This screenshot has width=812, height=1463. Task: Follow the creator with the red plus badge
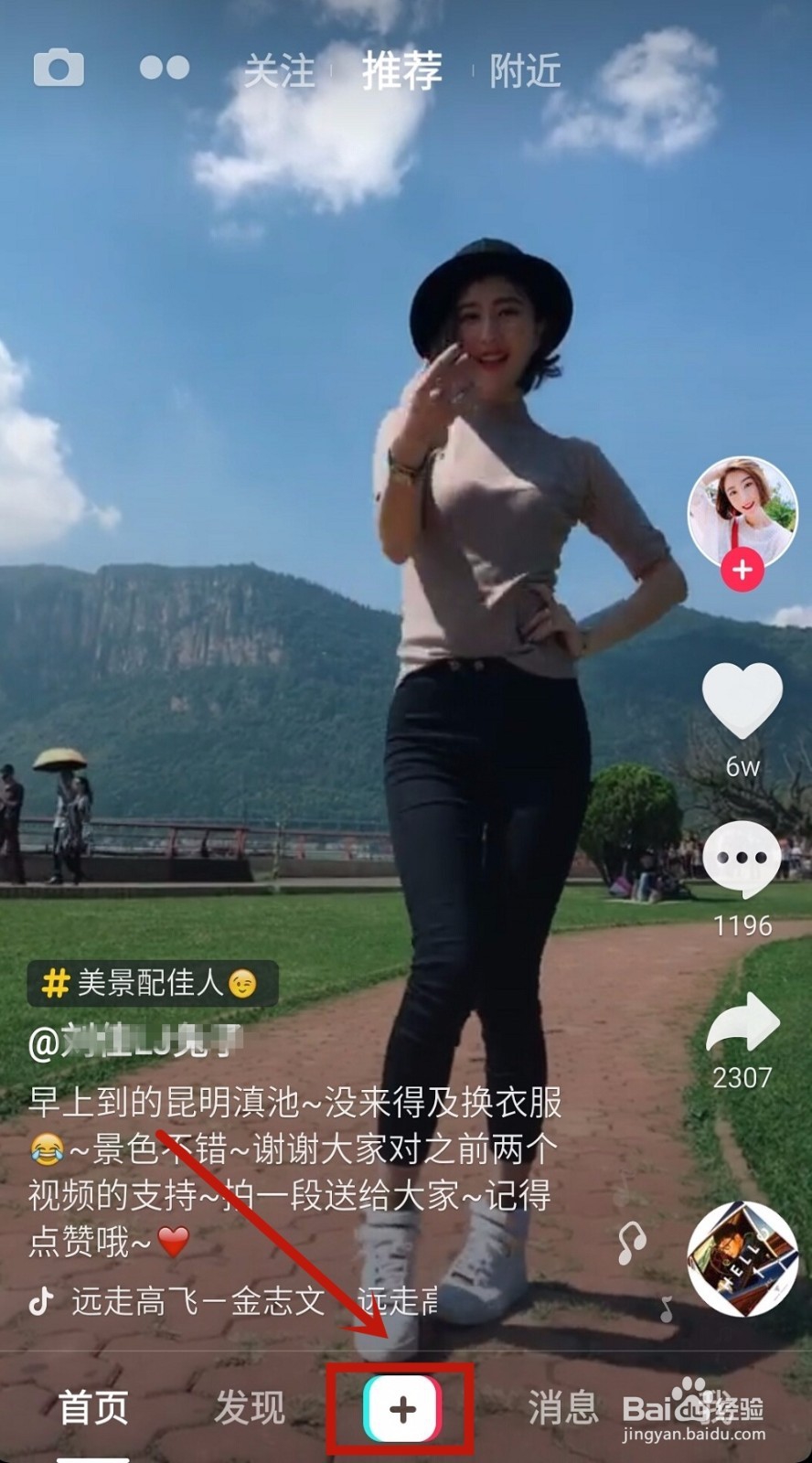tap(743, 571)
